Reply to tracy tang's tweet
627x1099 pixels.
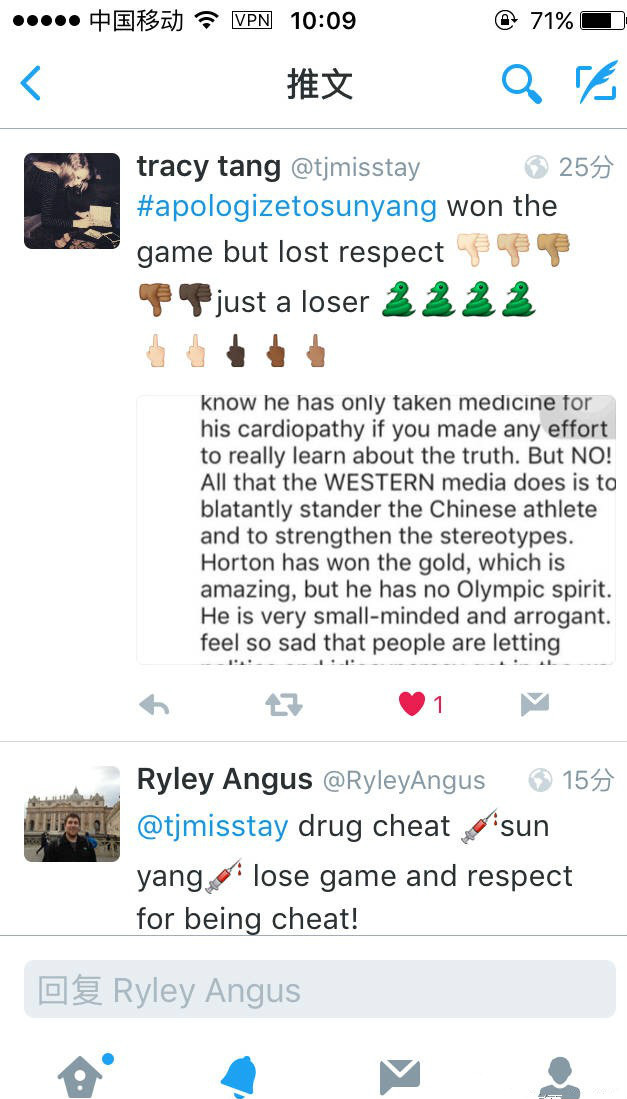point(154,705)
